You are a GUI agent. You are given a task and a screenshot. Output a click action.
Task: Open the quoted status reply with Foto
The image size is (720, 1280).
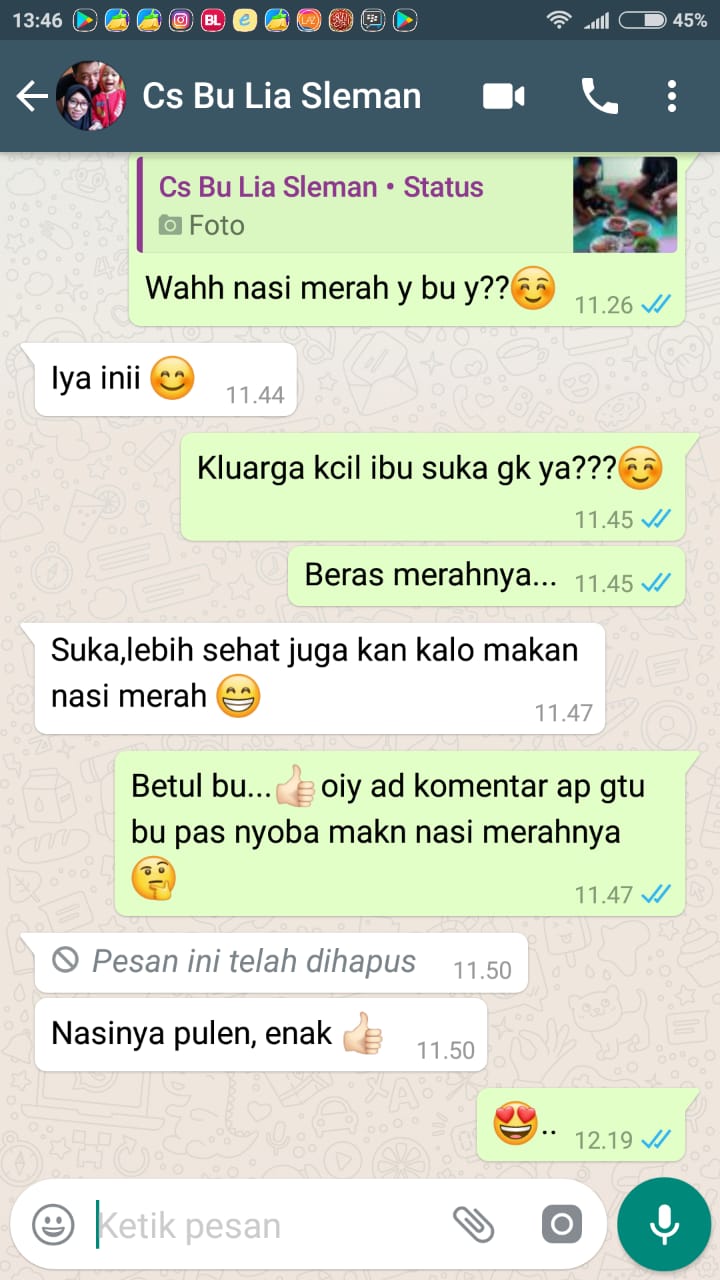click(x=408, y=205)
